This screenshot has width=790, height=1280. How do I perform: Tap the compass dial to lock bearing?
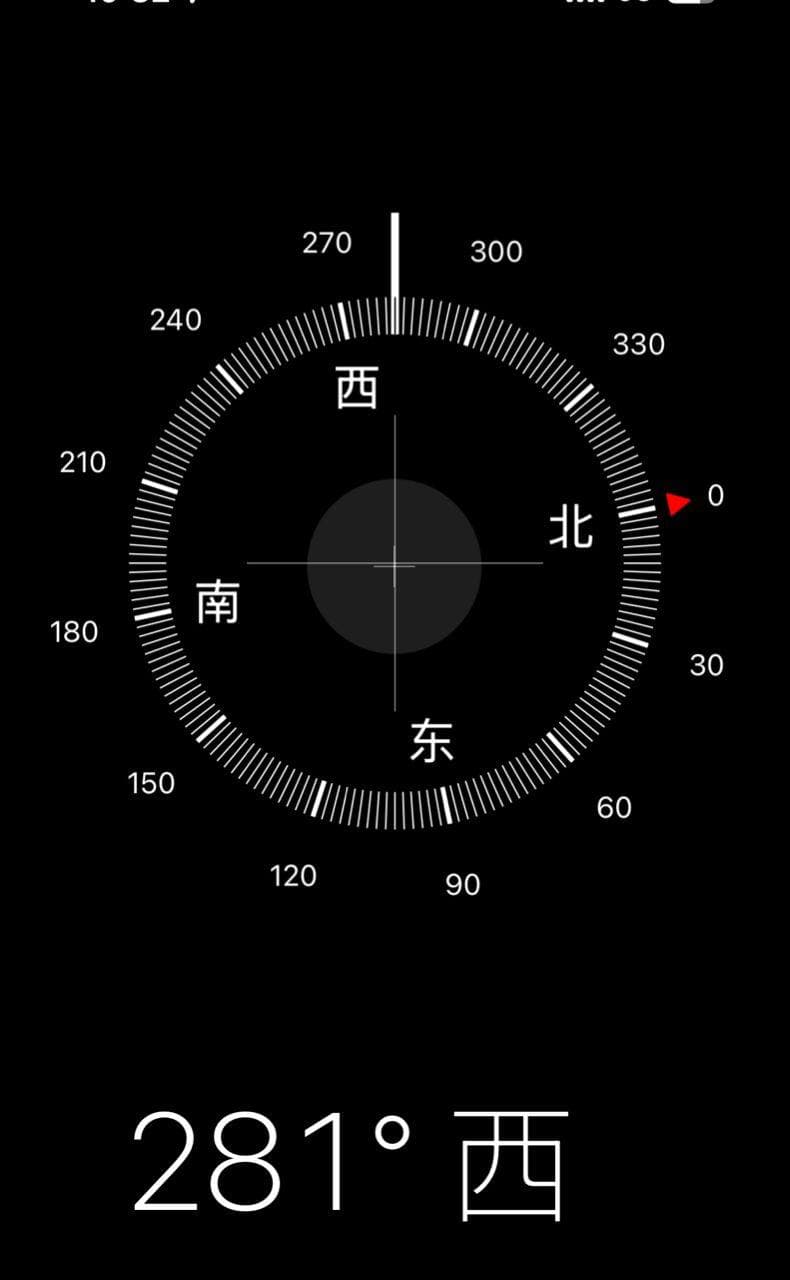394,565
